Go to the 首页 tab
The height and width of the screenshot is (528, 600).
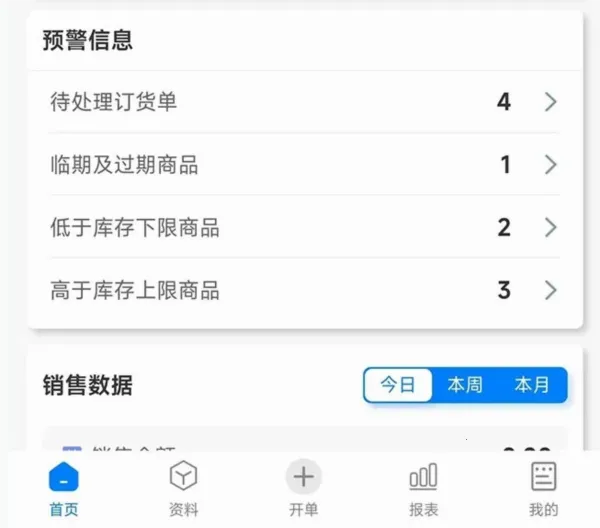pos(64,488)
